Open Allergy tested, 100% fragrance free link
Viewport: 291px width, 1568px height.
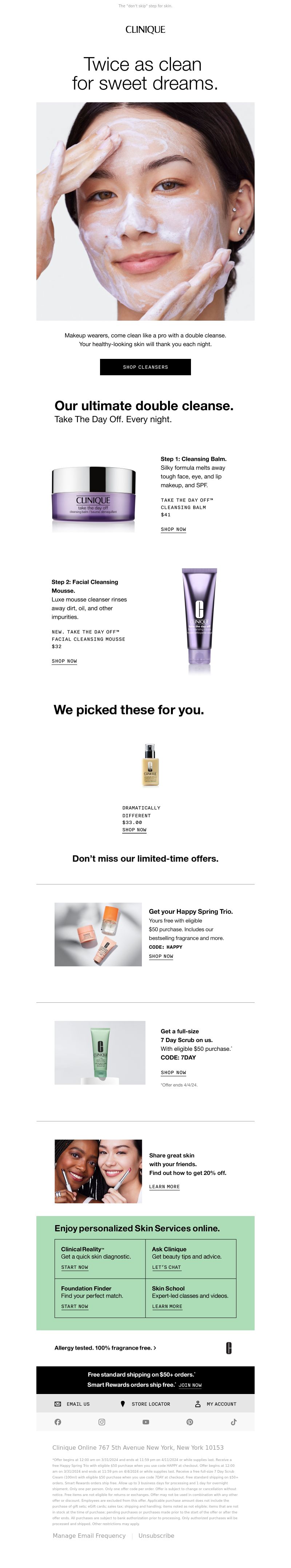(105, 1348)
